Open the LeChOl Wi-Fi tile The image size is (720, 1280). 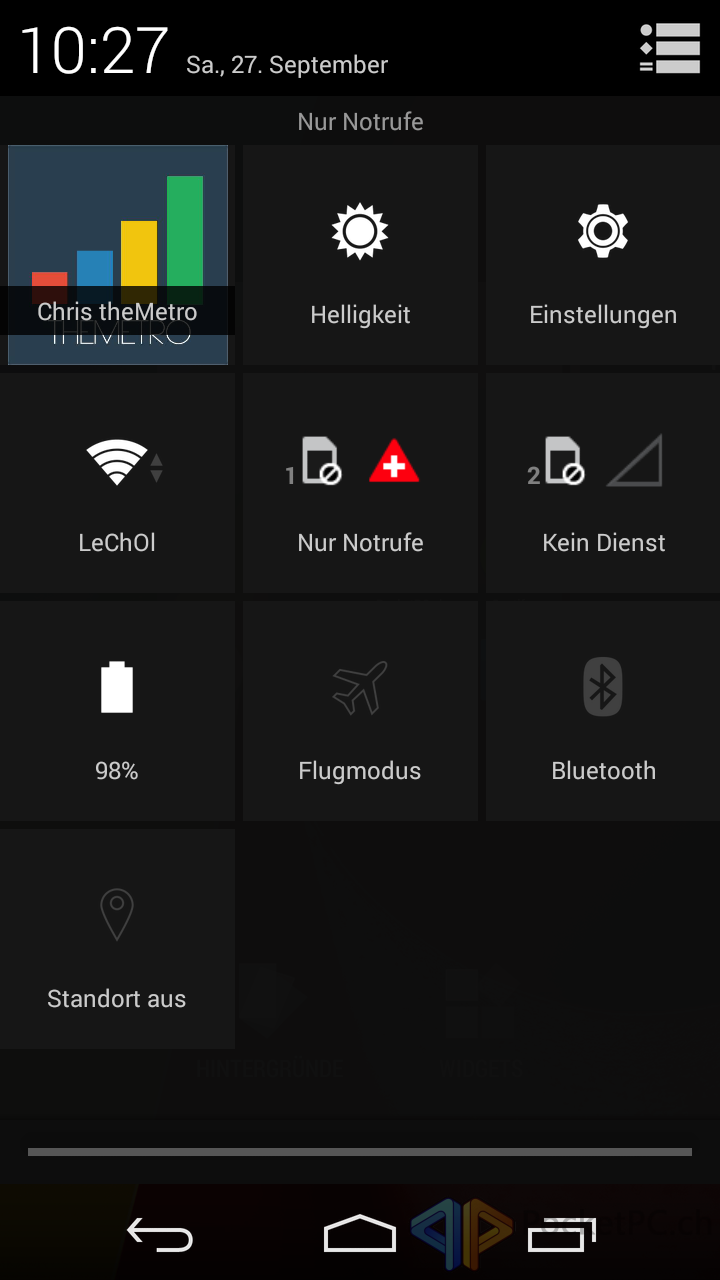tap(118, 483)
